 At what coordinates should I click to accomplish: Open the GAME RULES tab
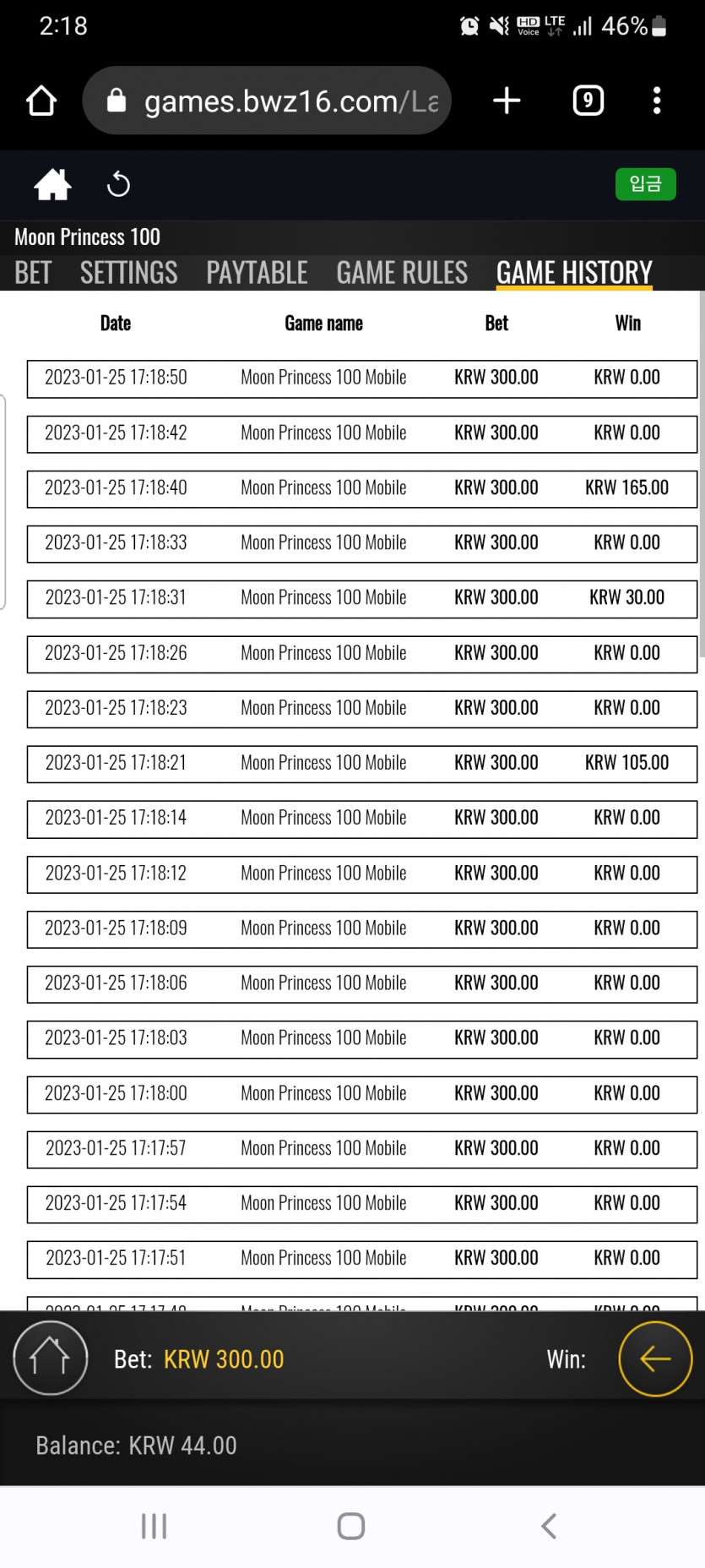pos(402,273)
